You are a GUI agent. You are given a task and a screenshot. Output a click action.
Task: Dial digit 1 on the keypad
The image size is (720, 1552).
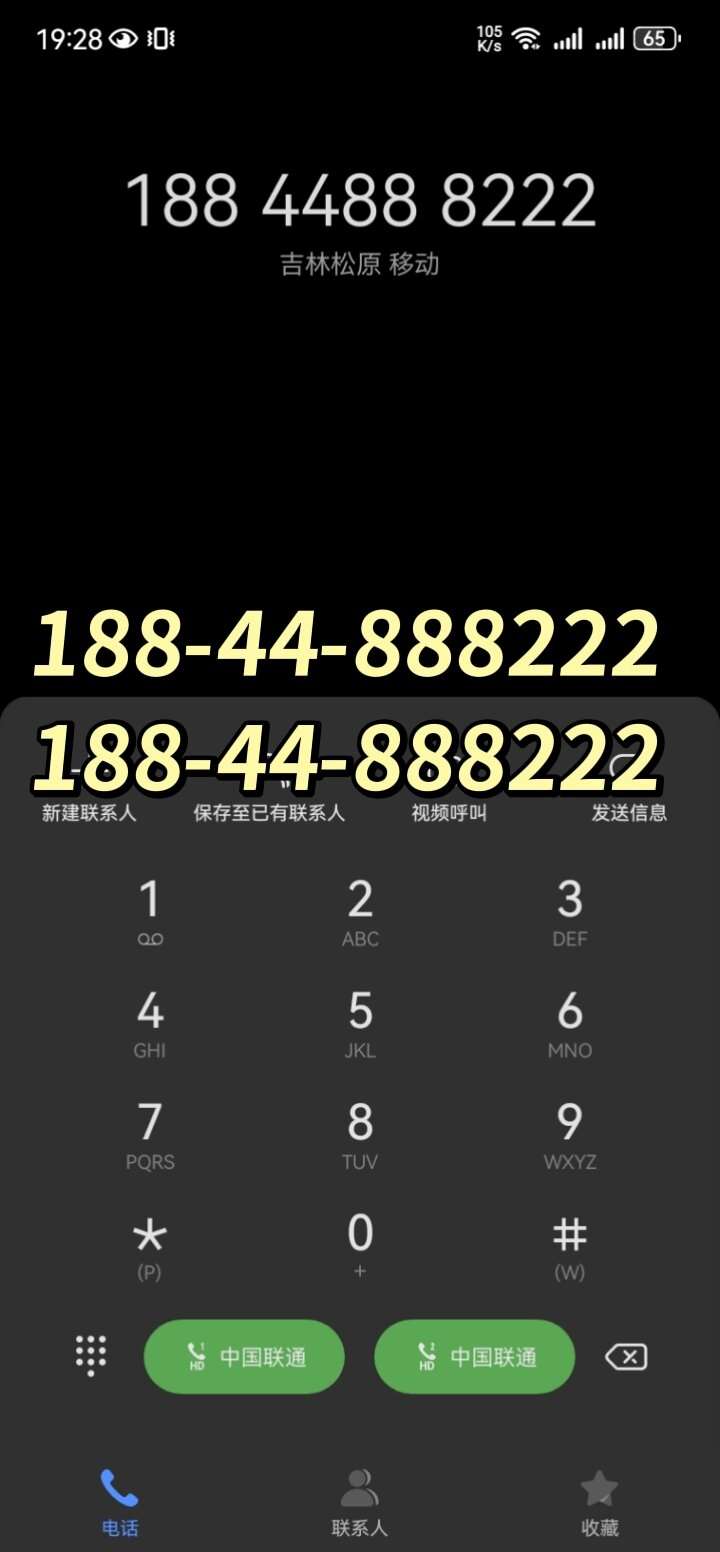click(x=150, y=912)
